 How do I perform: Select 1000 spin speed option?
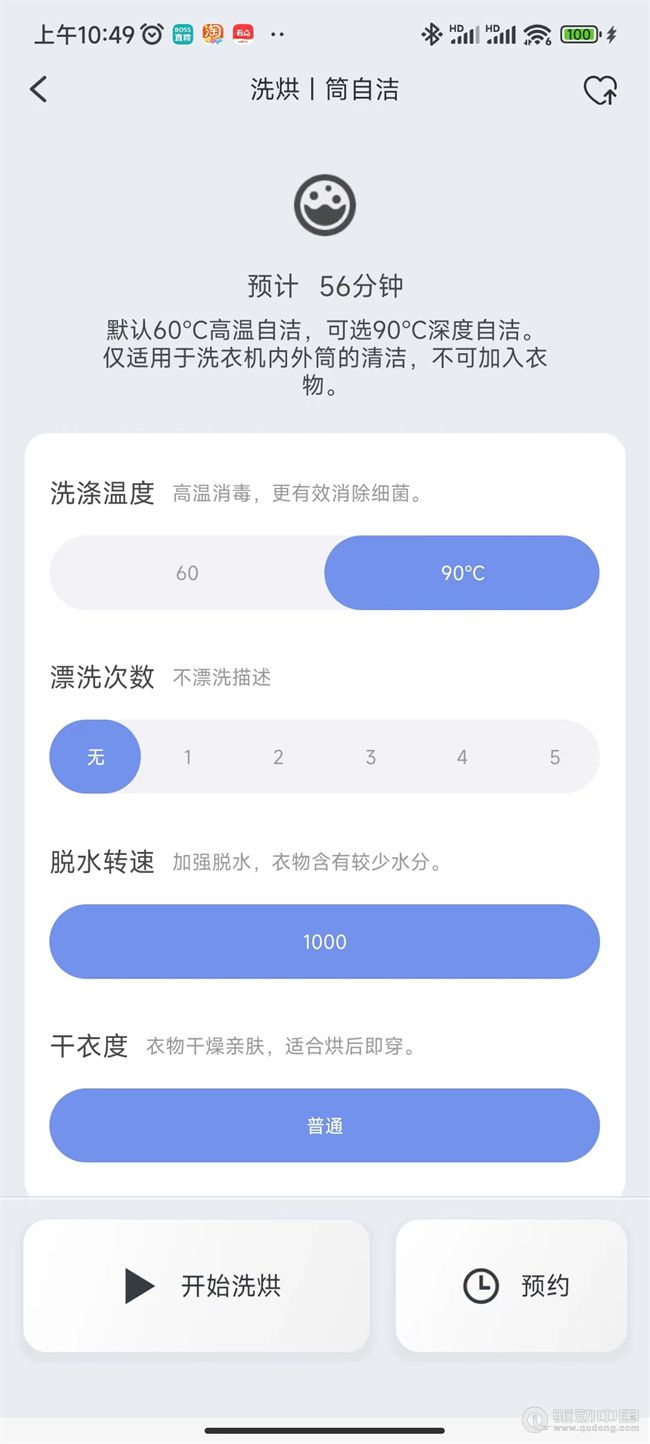[x=324, y=941]
